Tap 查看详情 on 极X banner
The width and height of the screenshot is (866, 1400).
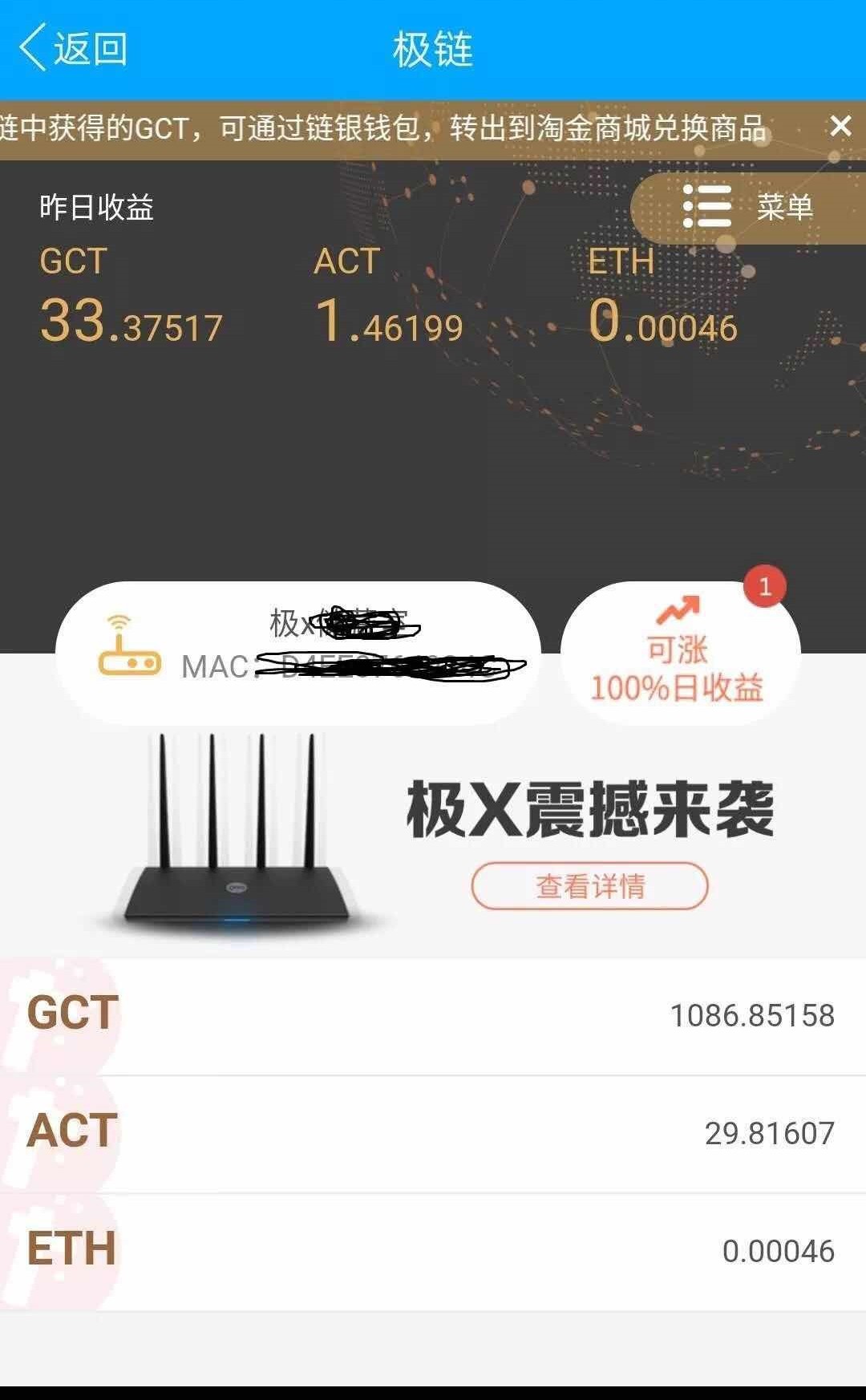pos(589,886)
